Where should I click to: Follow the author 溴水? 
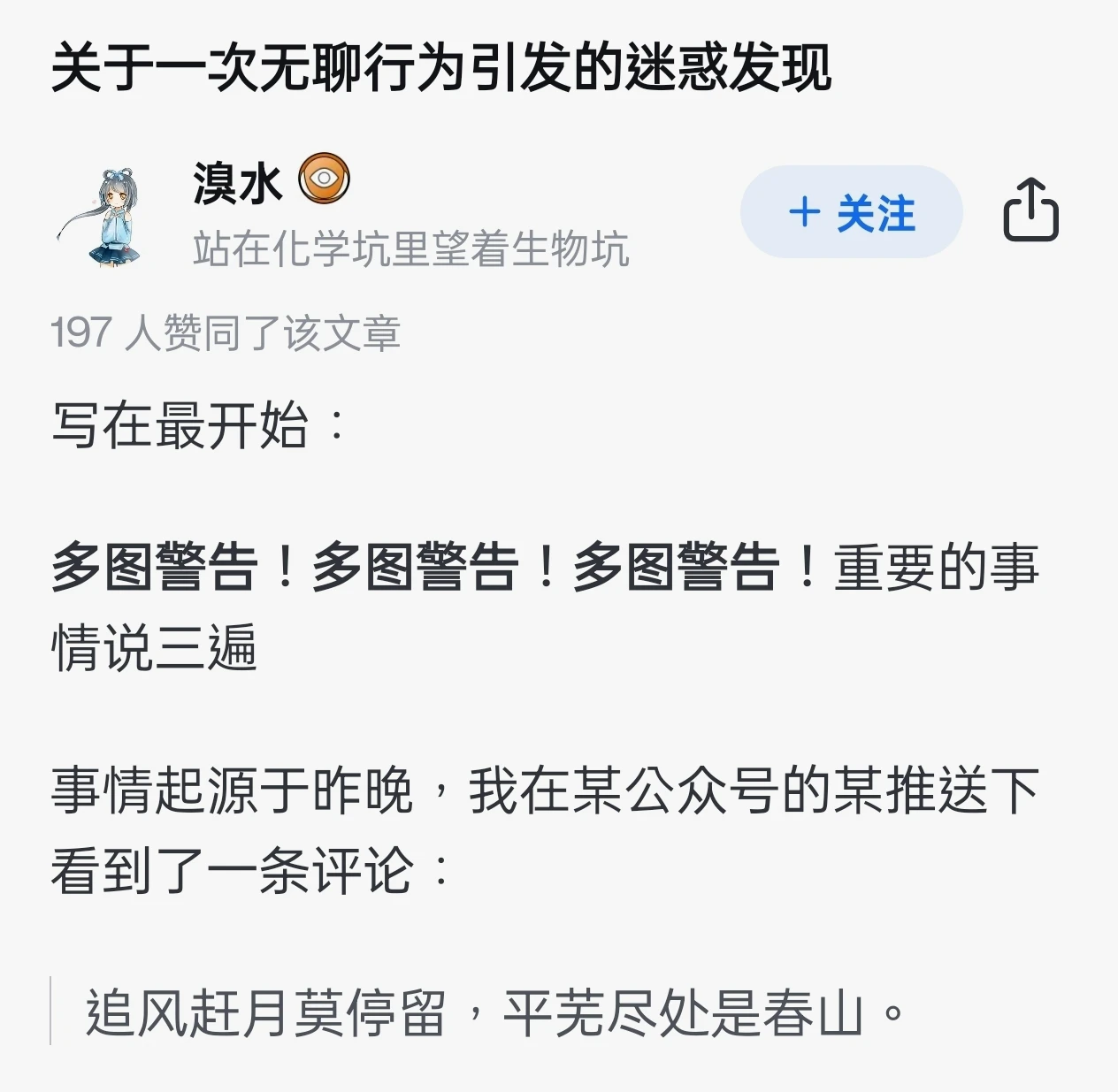pyautogui.click(x=851, y=213)
